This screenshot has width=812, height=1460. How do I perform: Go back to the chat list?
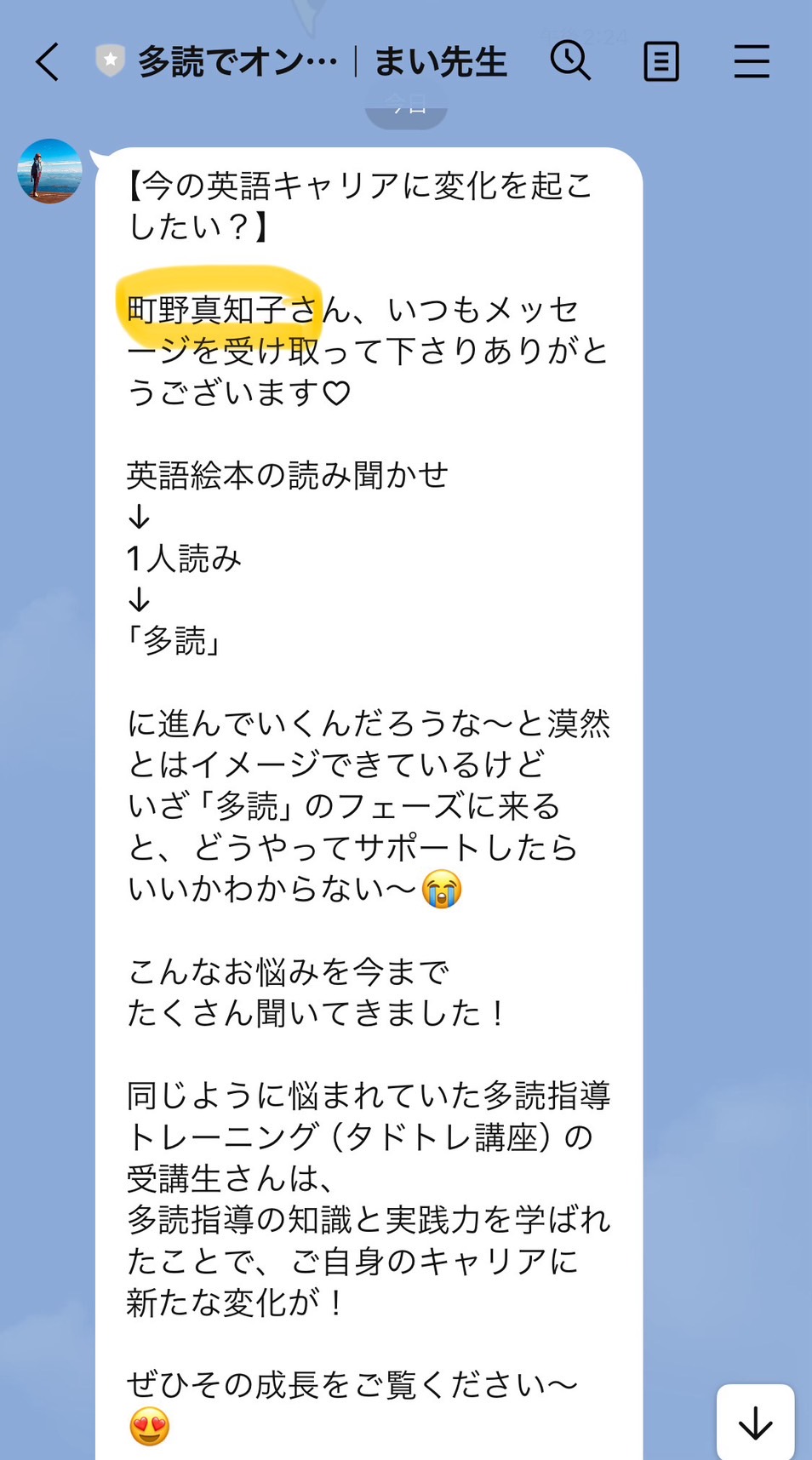48,62
